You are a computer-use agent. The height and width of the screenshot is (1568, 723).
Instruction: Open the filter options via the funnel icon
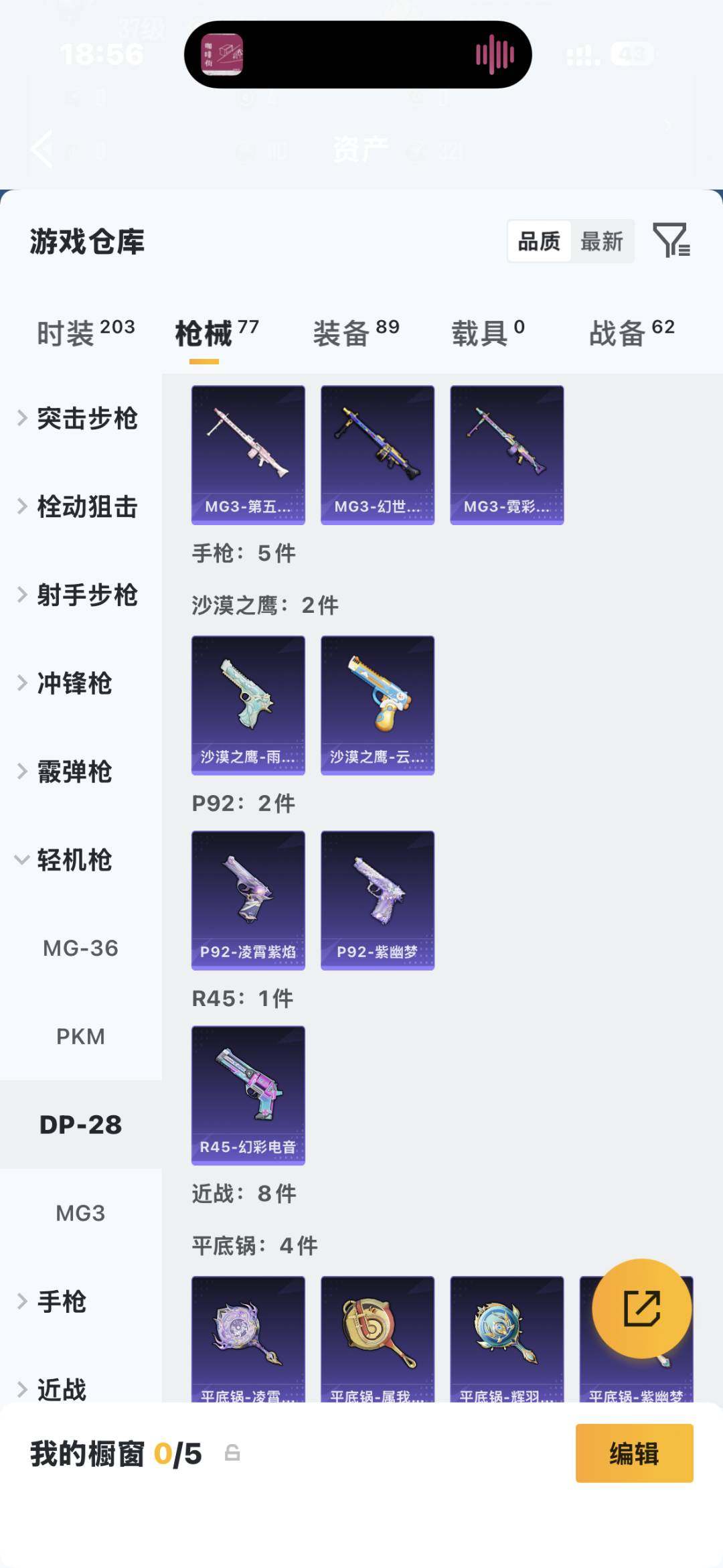coord(673,241)
